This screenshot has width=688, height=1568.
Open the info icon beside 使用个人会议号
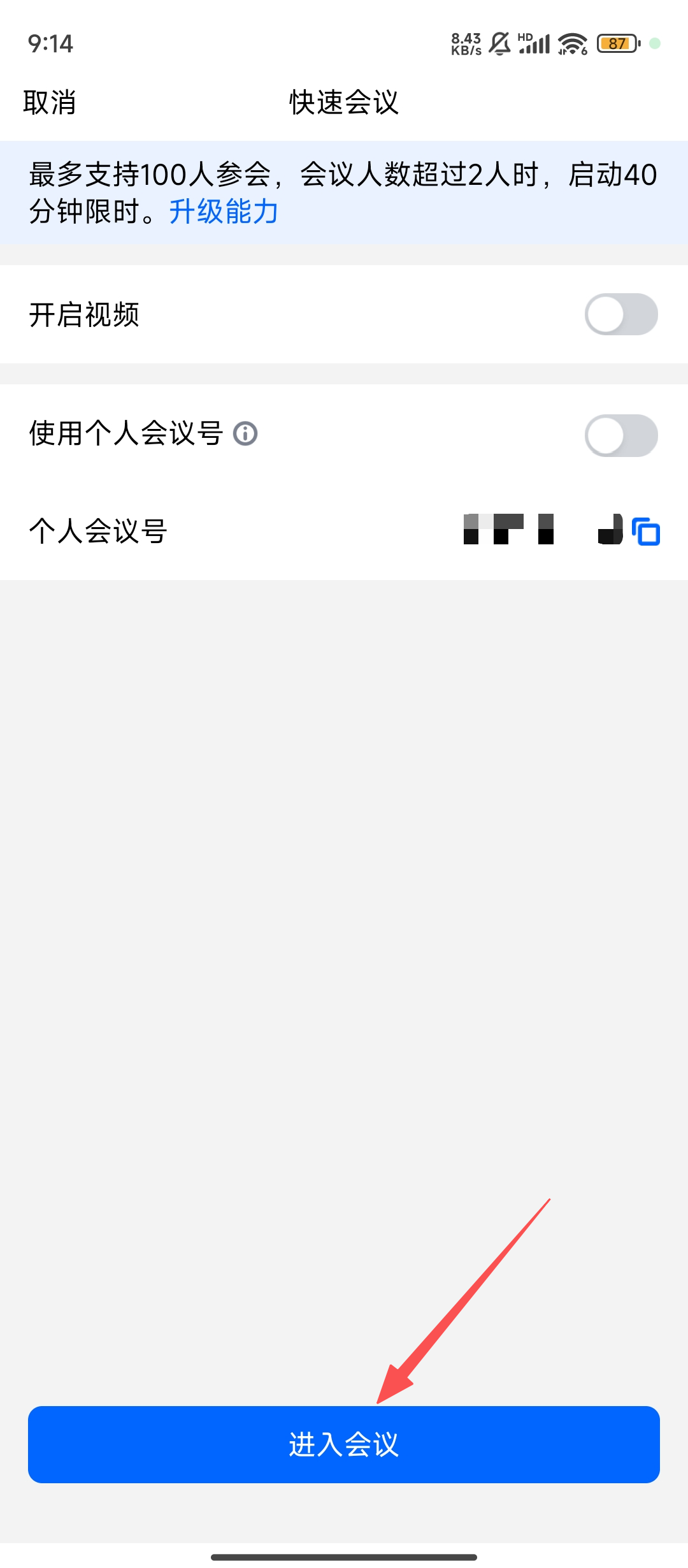pyautogui.click(x=245, y=433)
